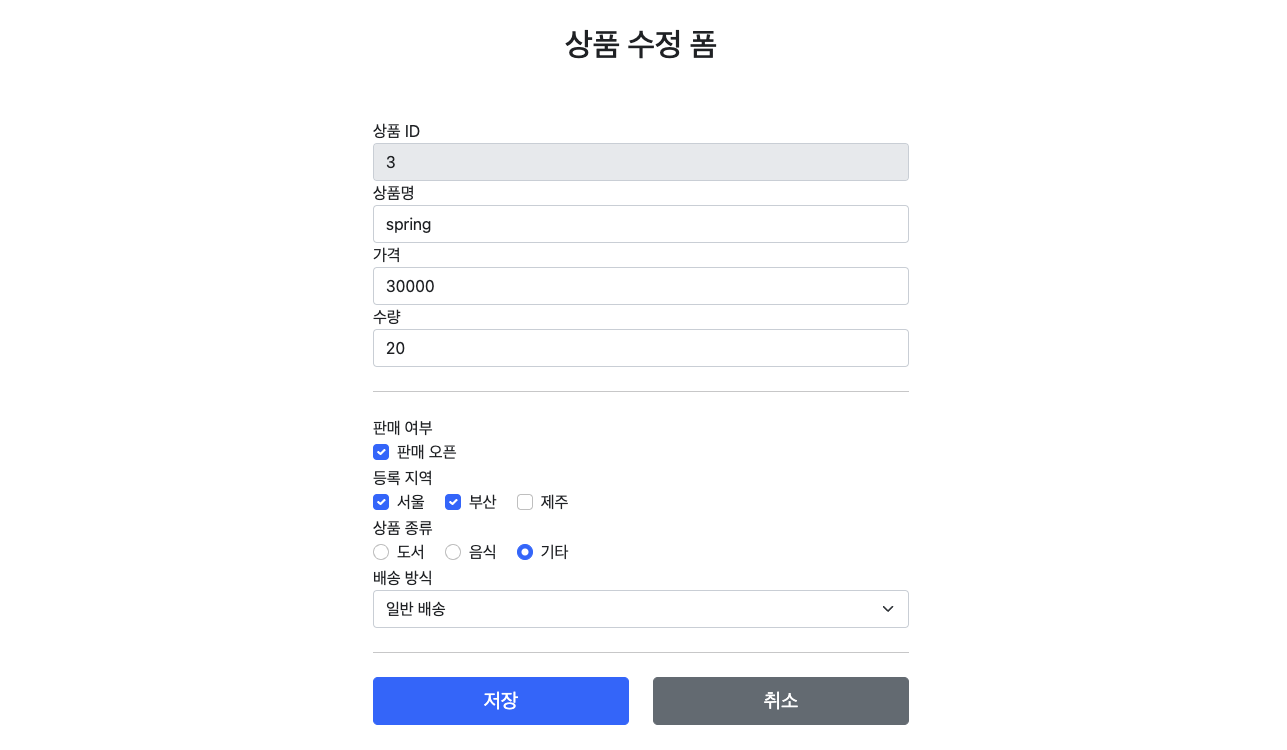Viewport: 1287px width, 750px height.
Task: Uncheck the 부산 region checkbox
Action: point(453,502)
